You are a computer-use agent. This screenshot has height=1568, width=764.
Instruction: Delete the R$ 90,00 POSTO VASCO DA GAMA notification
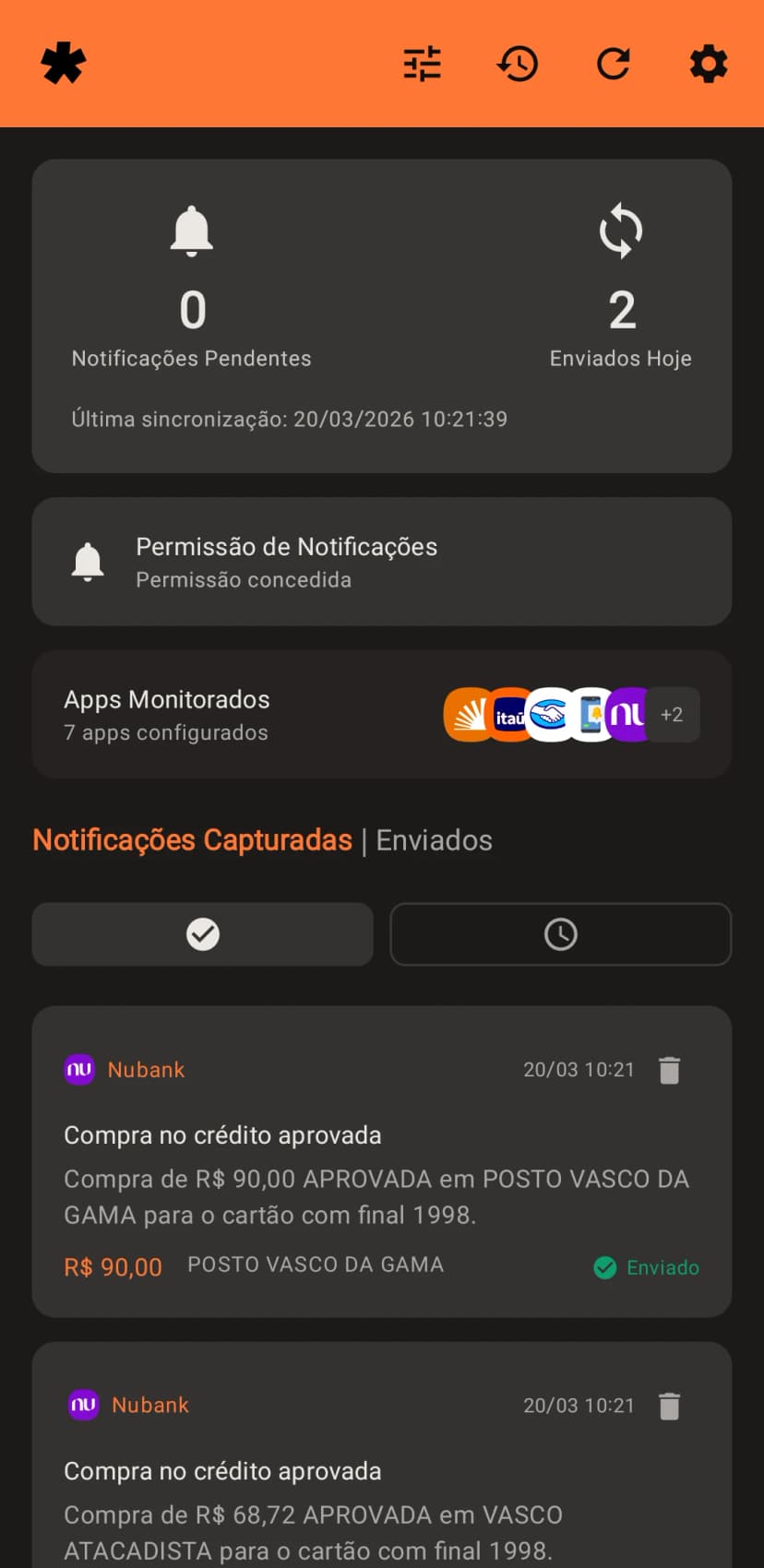point(669,1070)
